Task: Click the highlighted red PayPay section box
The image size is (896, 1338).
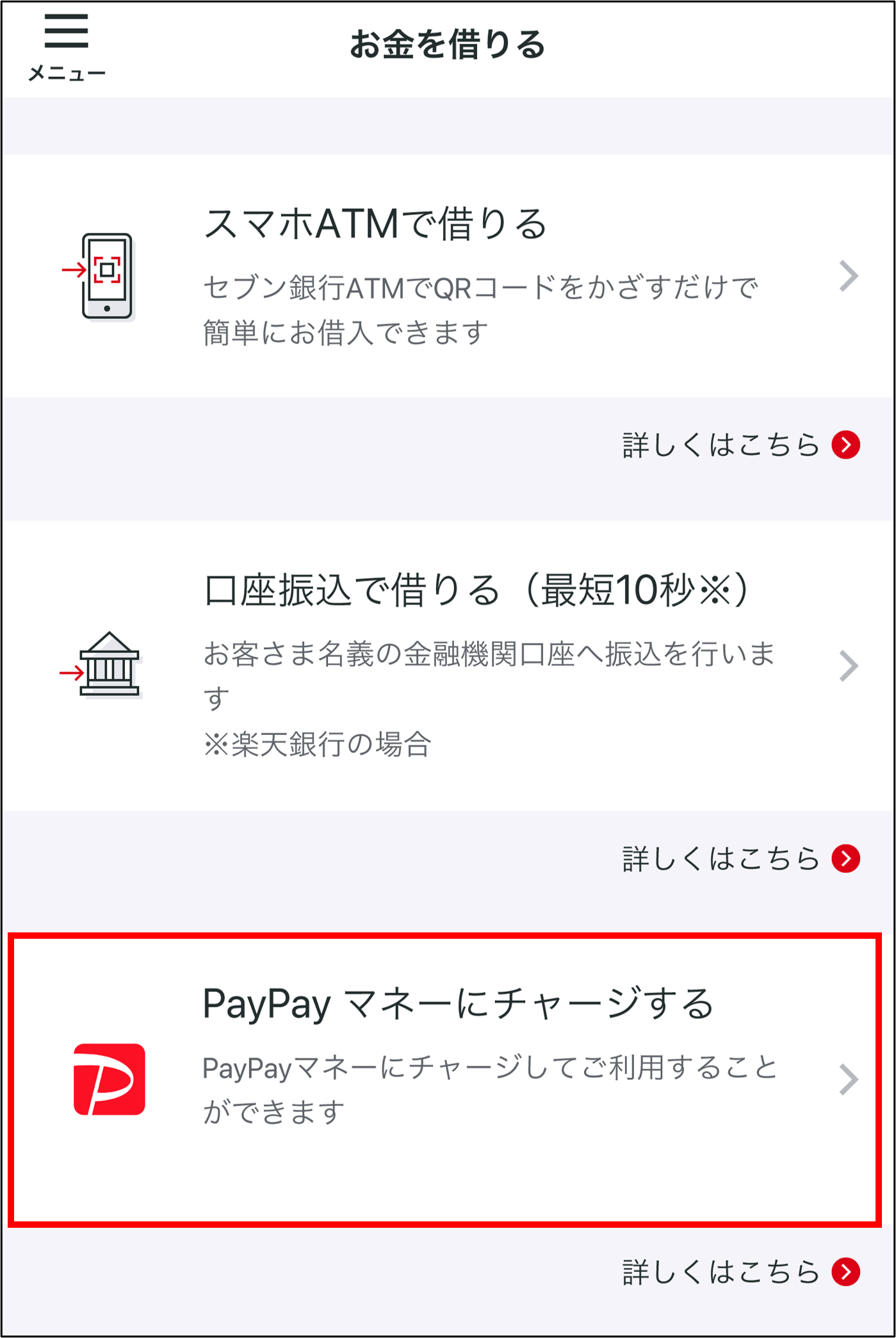Action: point(448,1077)
